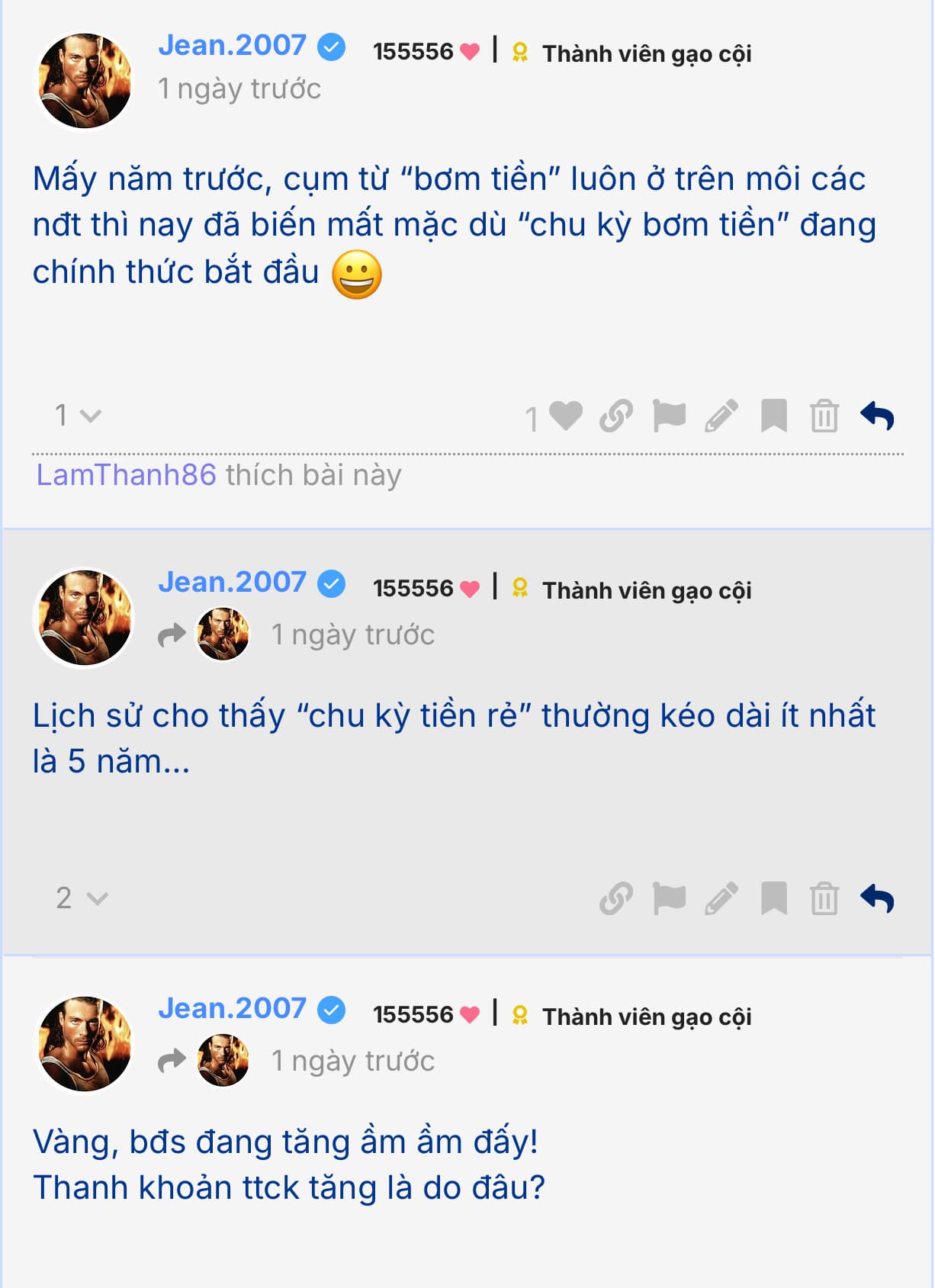Delete the "chu kỳ tiền rẻ" post
Screen dimensions: 935x1288
[x=824, y=898]
